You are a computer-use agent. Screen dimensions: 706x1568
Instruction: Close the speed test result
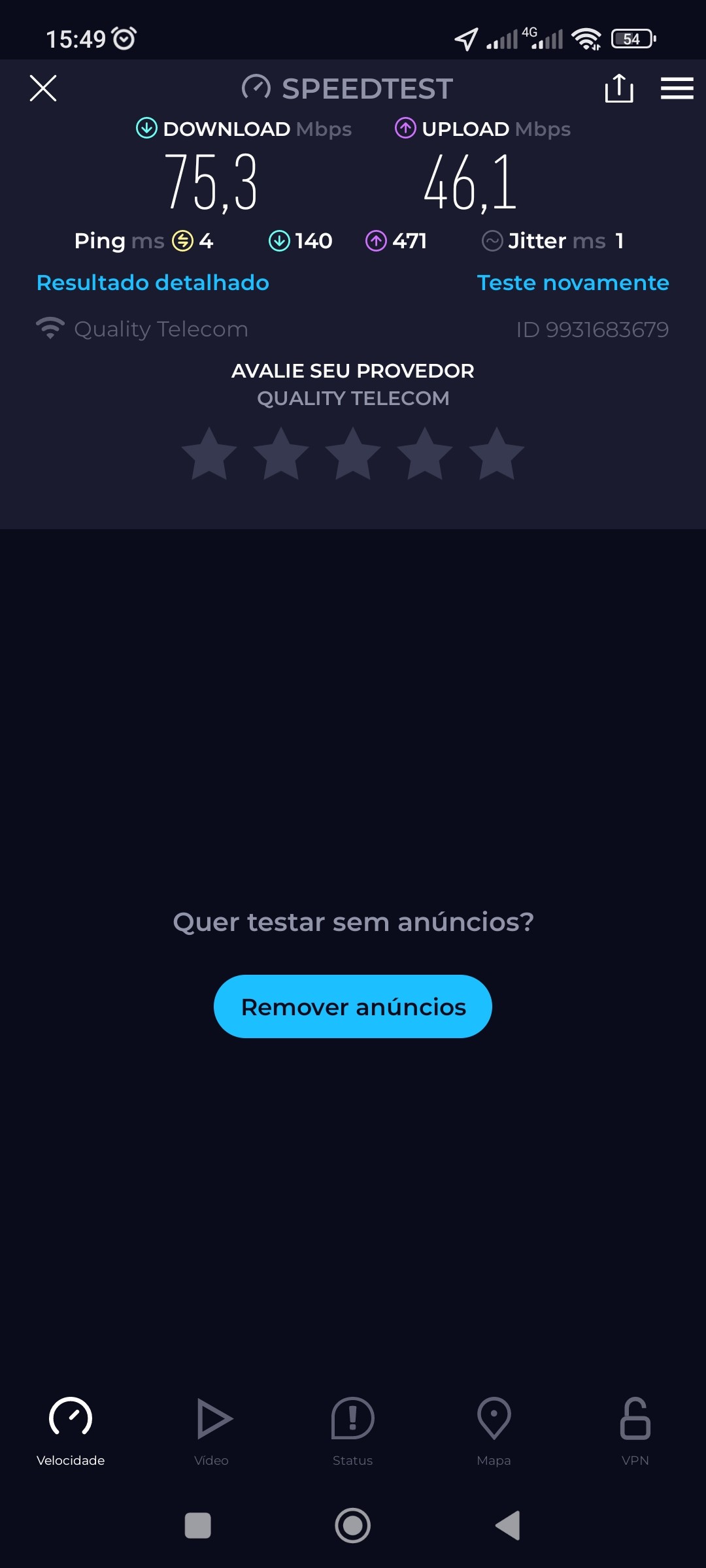(x=43, y=88)
